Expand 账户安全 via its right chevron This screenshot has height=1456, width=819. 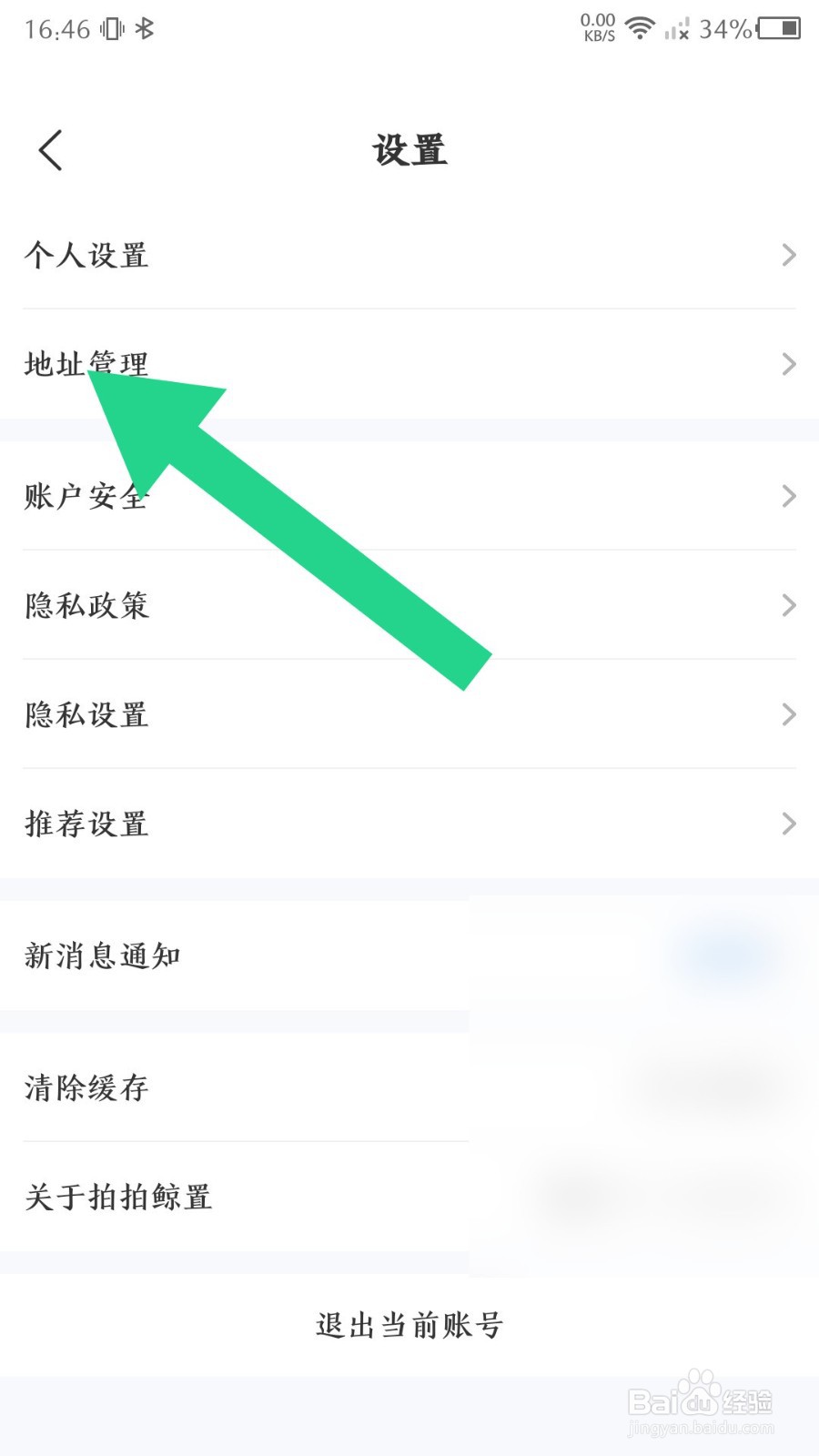click(x=788, y=496)
